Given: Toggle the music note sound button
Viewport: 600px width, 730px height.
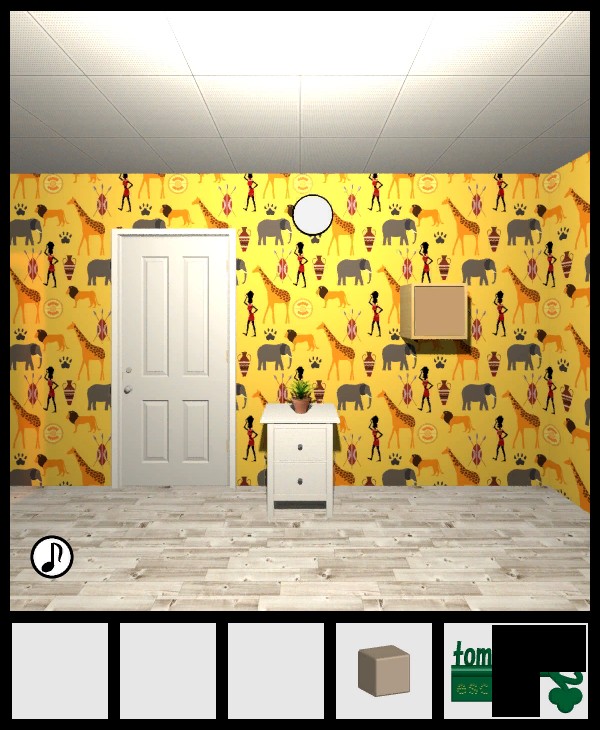Looking at the screenshot, I should pos(52,557).
